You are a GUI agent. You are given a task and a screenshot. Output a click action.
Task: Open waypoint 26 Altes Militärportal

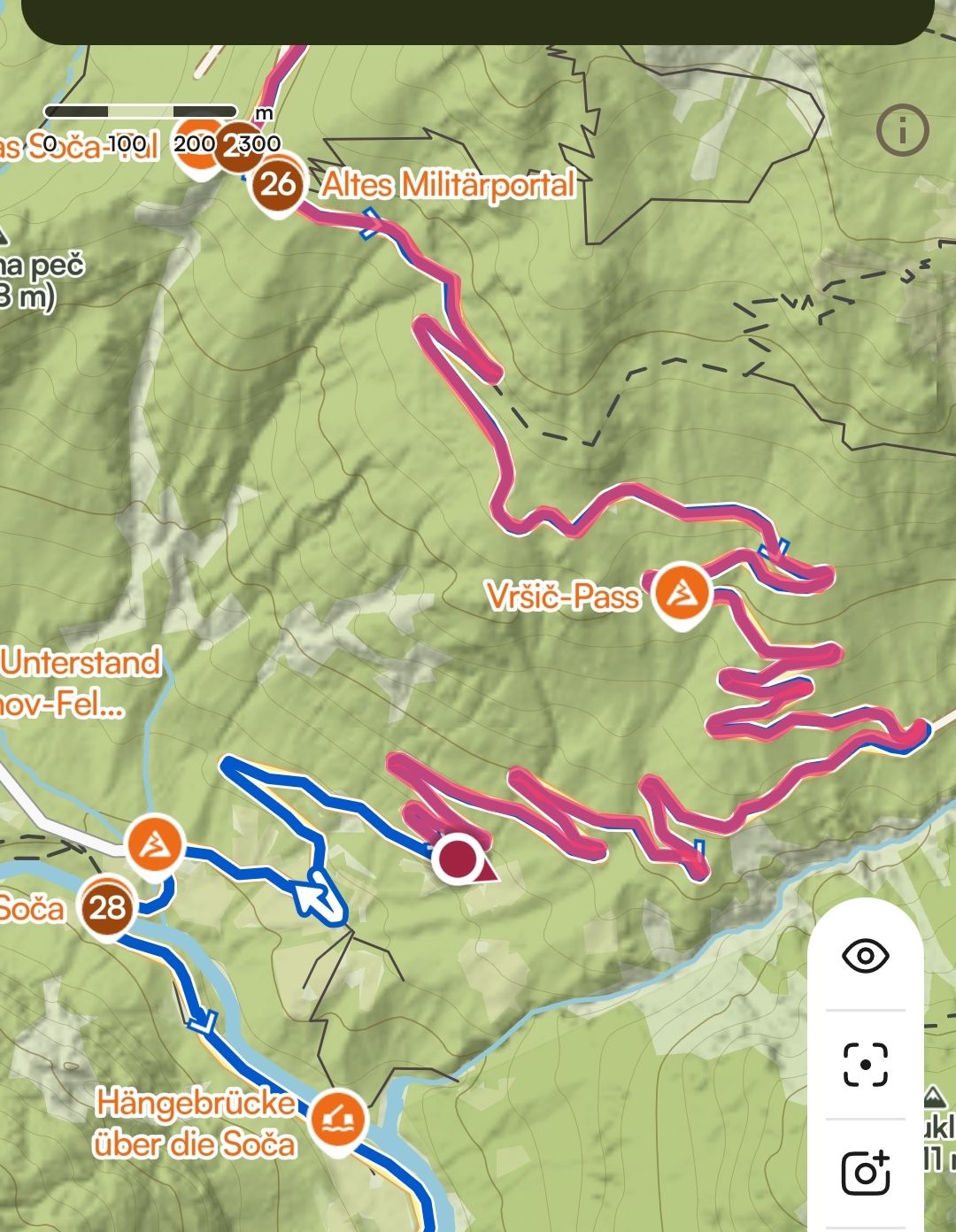click(278, 185)
